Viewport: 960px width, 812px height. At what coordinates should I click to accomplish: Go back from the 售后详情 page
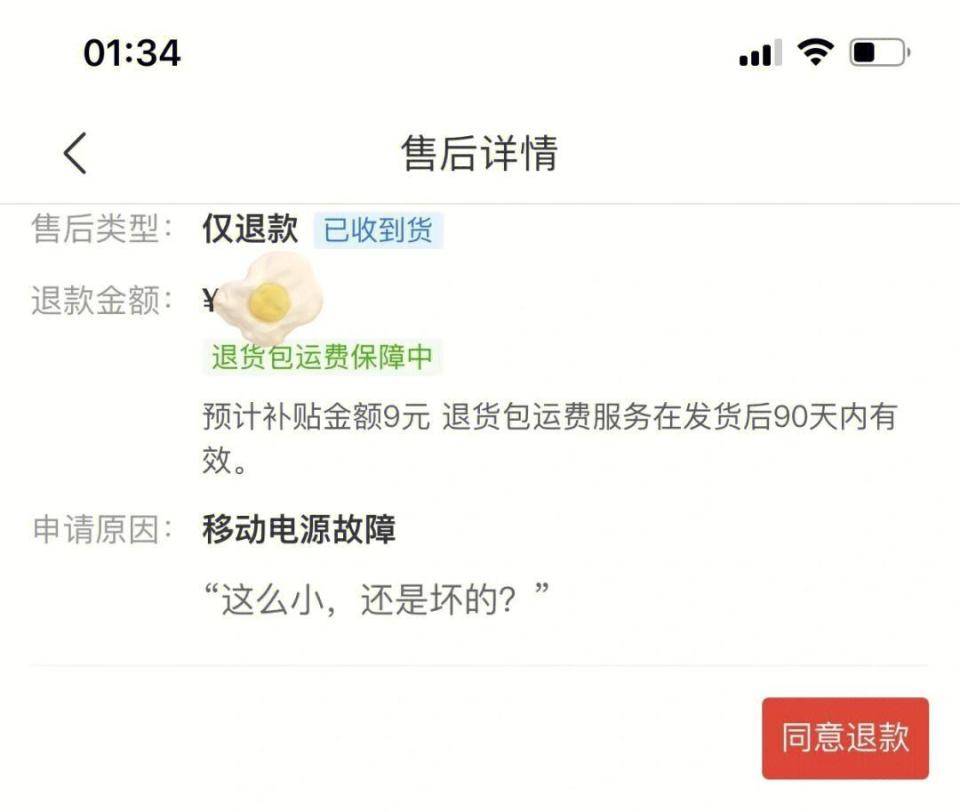click(x=75, y=153)
